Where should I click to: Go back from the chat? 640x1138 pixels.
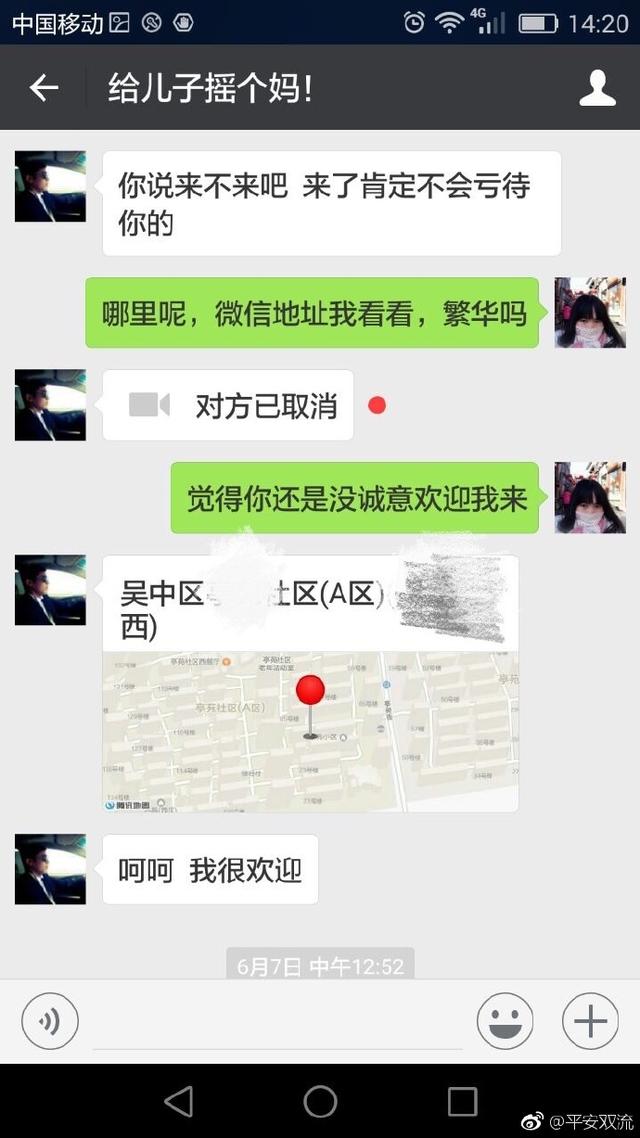coord(44,88)
